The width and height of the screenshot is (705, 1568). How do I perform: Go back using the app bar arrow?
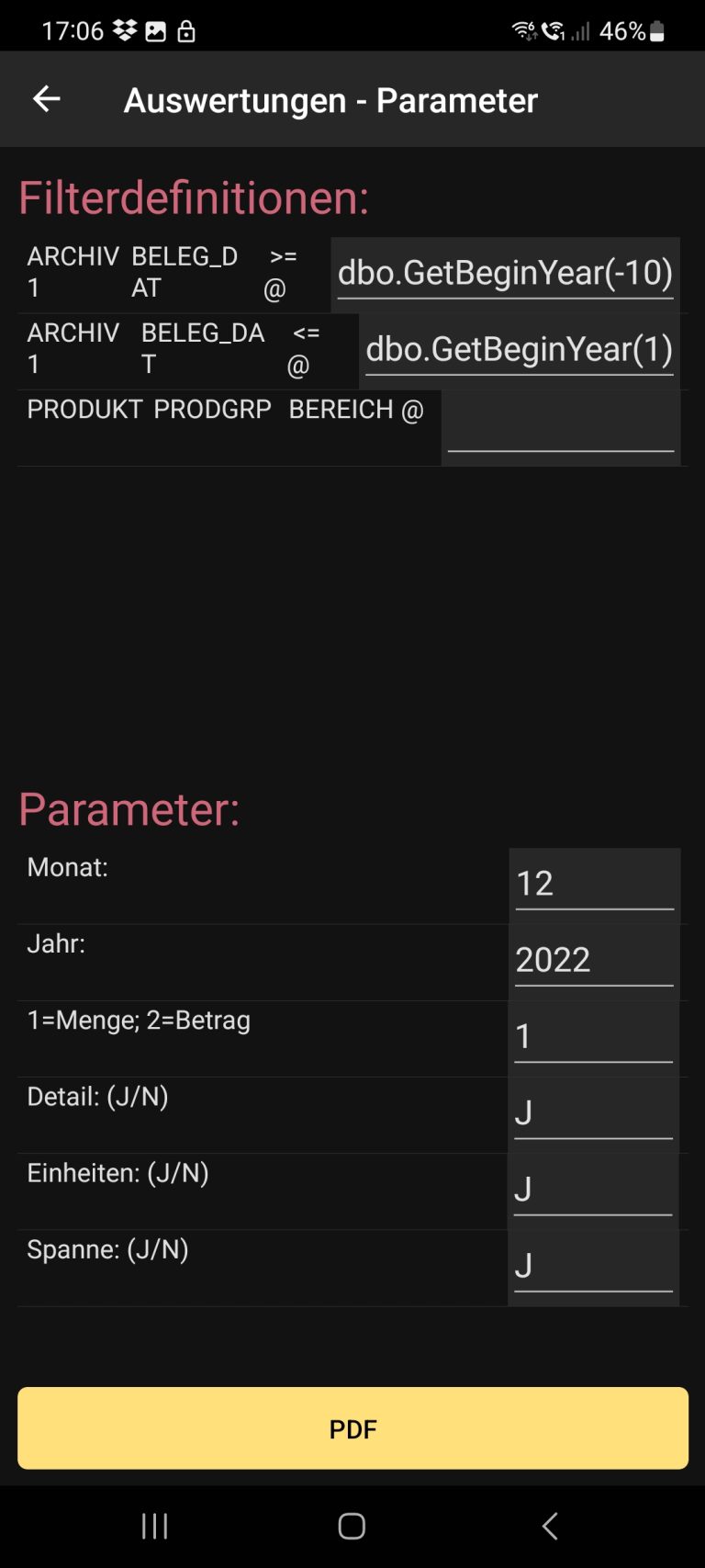coord(47,99)
